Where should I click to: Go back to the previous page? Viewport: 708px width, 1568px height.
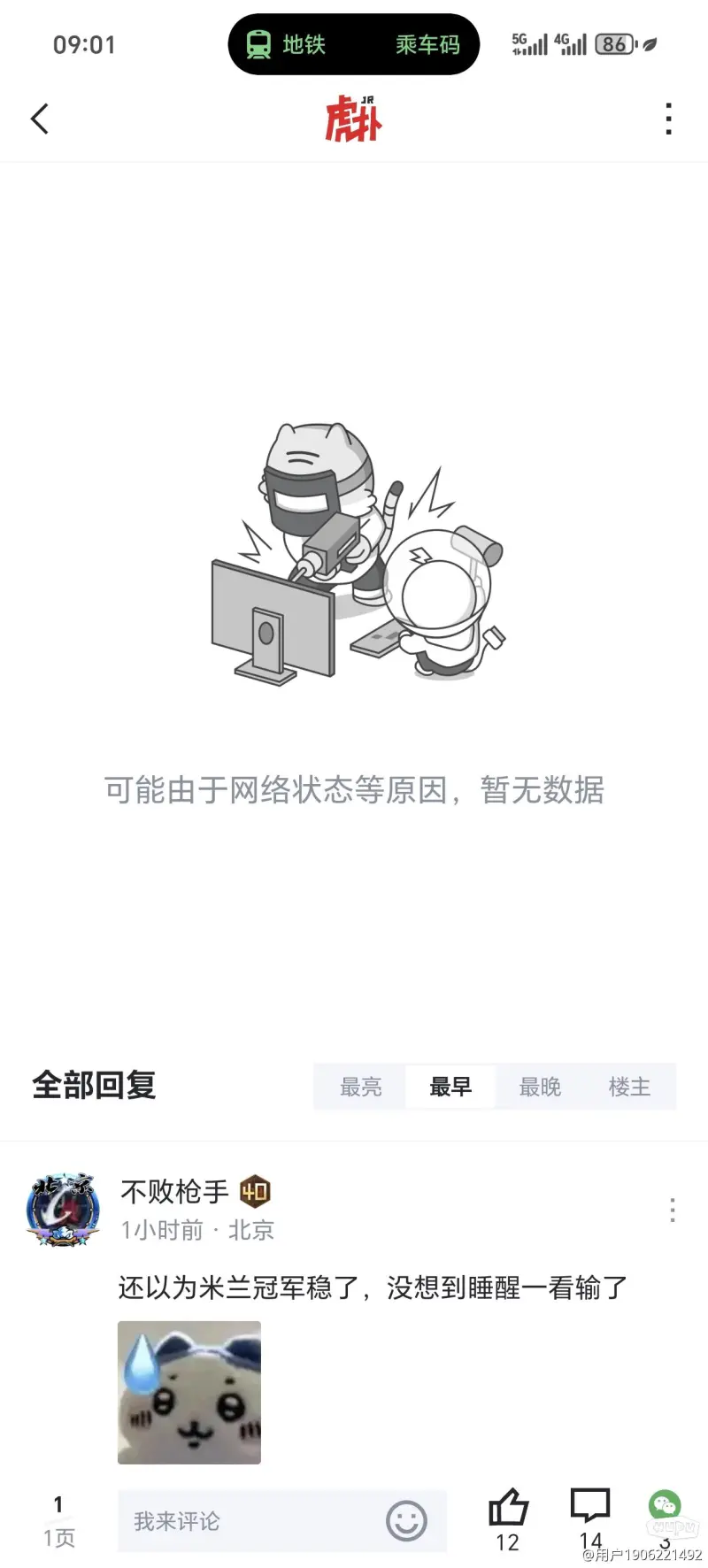(x=40, y=119)
